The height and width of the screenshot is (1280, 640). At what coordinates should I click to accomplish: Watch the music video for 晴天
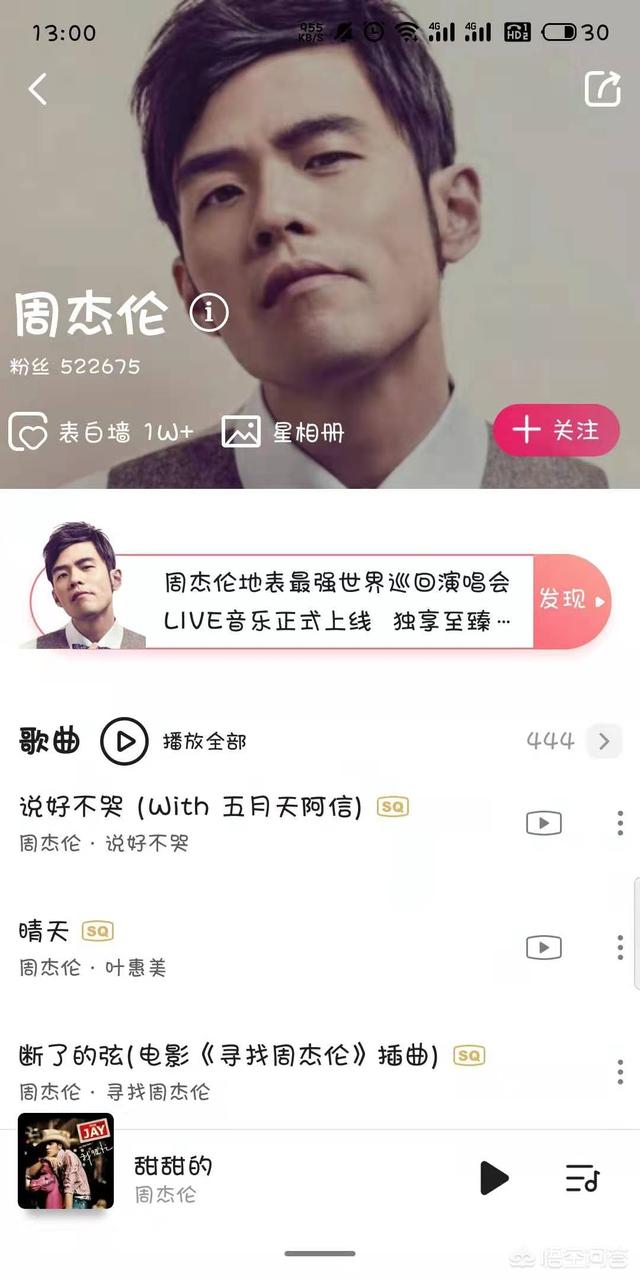pos(543,947)
